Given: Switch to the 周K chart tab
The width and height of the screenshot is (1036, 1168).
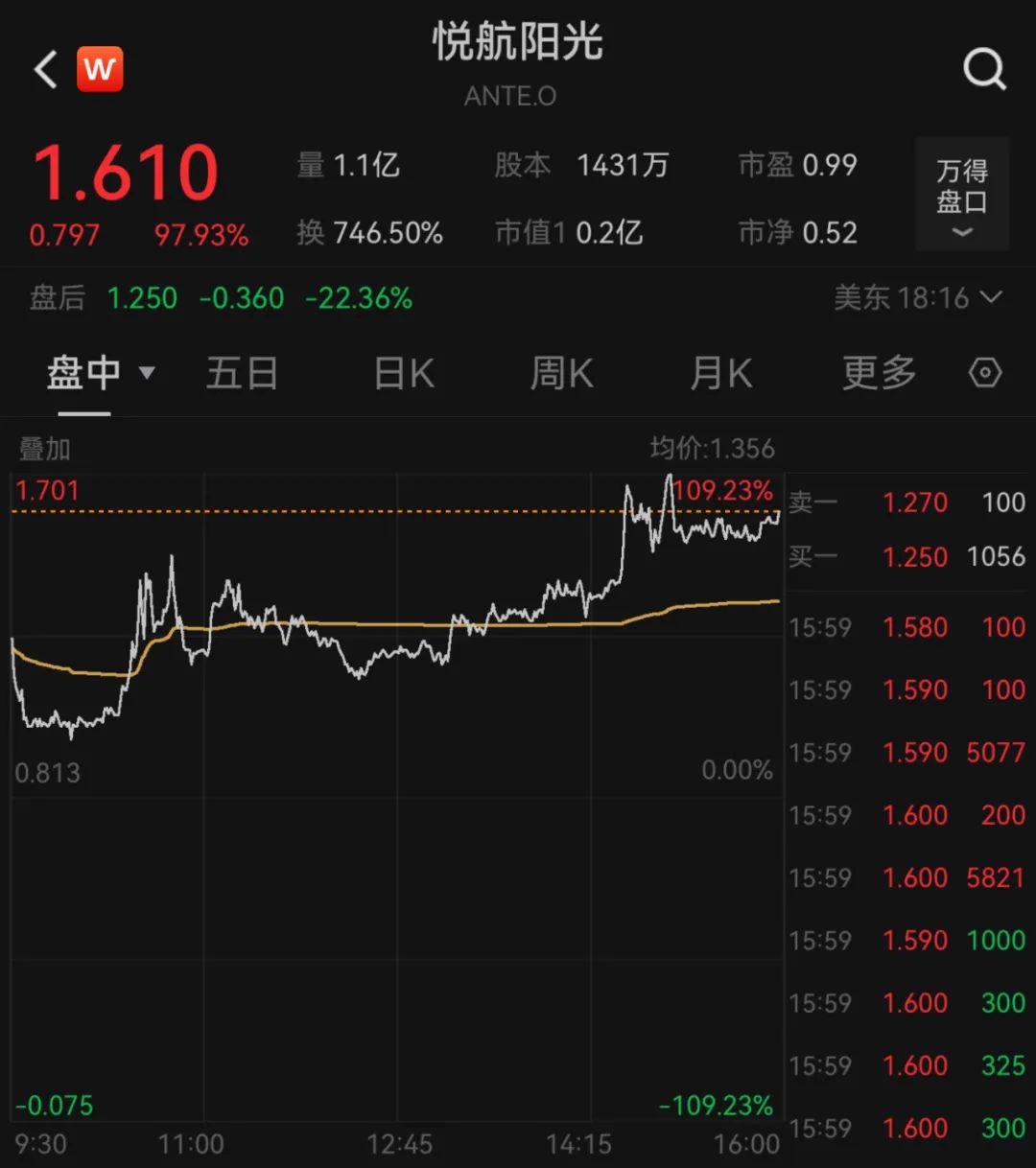Looking at the screenshot, I should pos(562,373).
